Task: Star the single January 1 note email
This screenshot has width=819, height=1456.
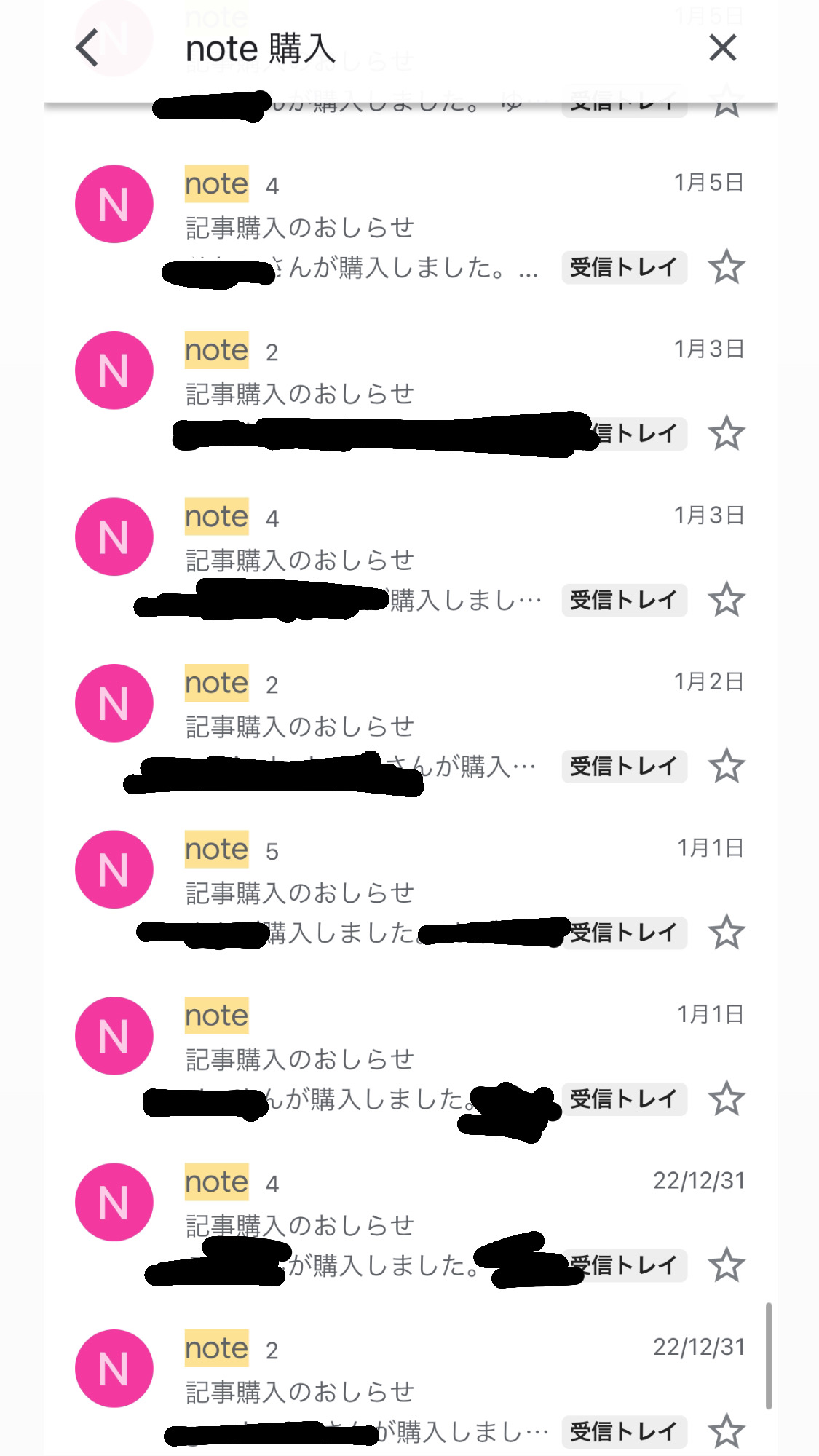Action: point(726,1099)
